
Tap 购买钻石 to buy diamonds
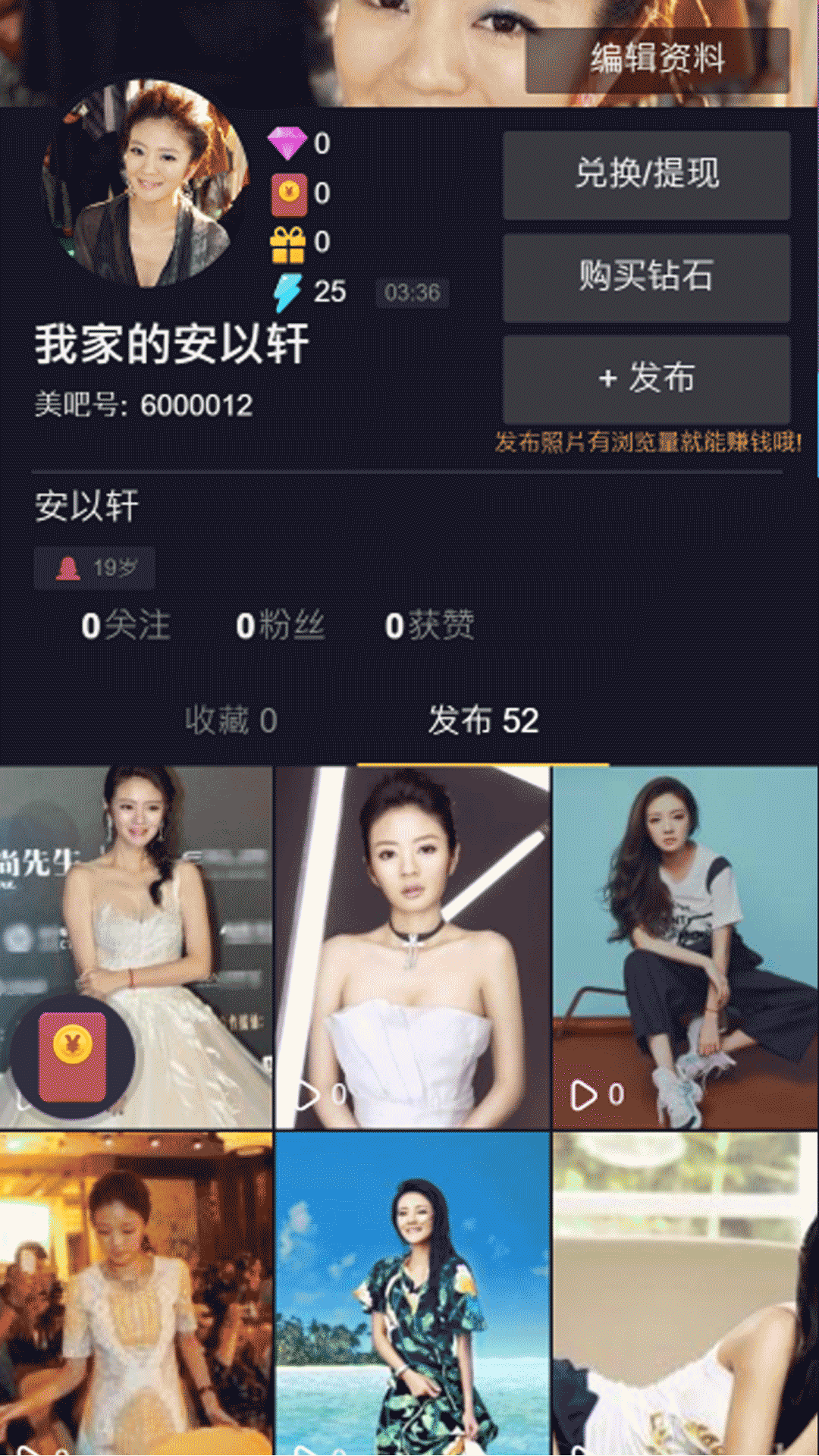pos(646,277)
